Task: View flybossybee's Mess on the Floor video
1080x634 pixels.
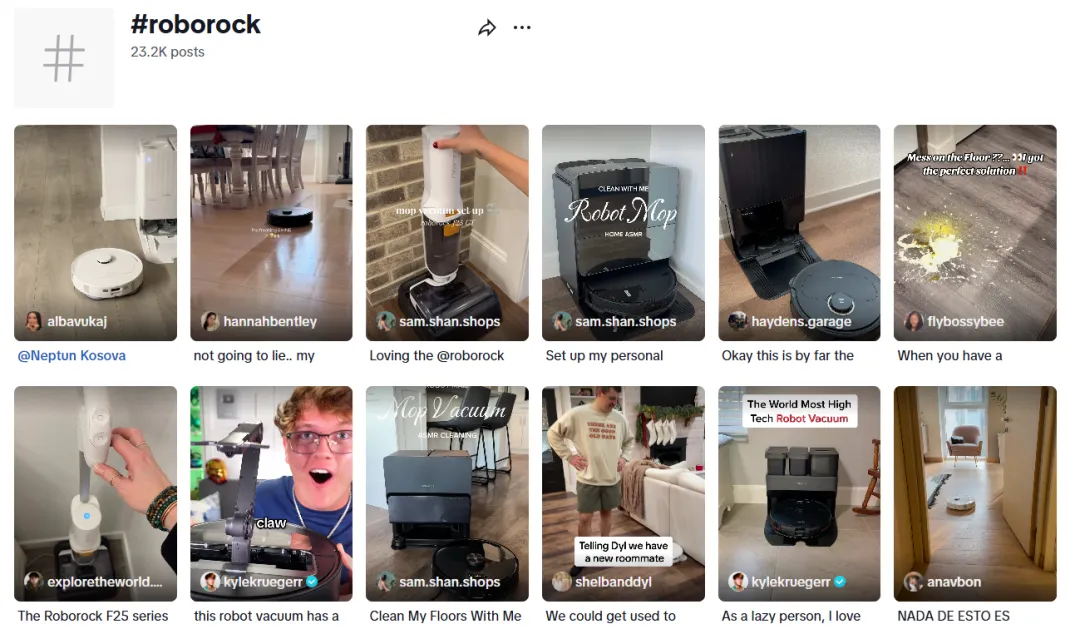Action: coord(975,232)
